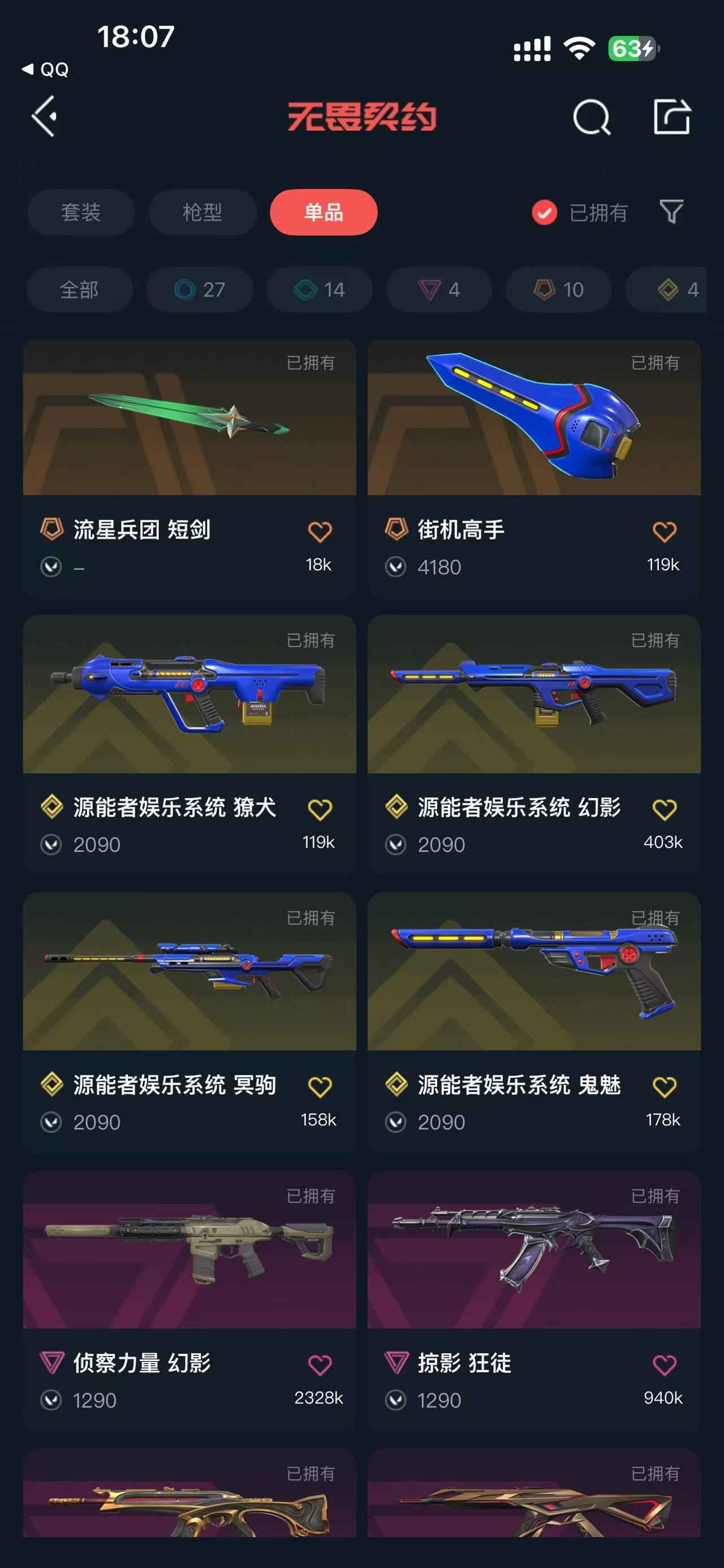Like the 源能者娱乐系统 獠犬 skin
This screenshot has height=1568, width=724.
(320, 810)
